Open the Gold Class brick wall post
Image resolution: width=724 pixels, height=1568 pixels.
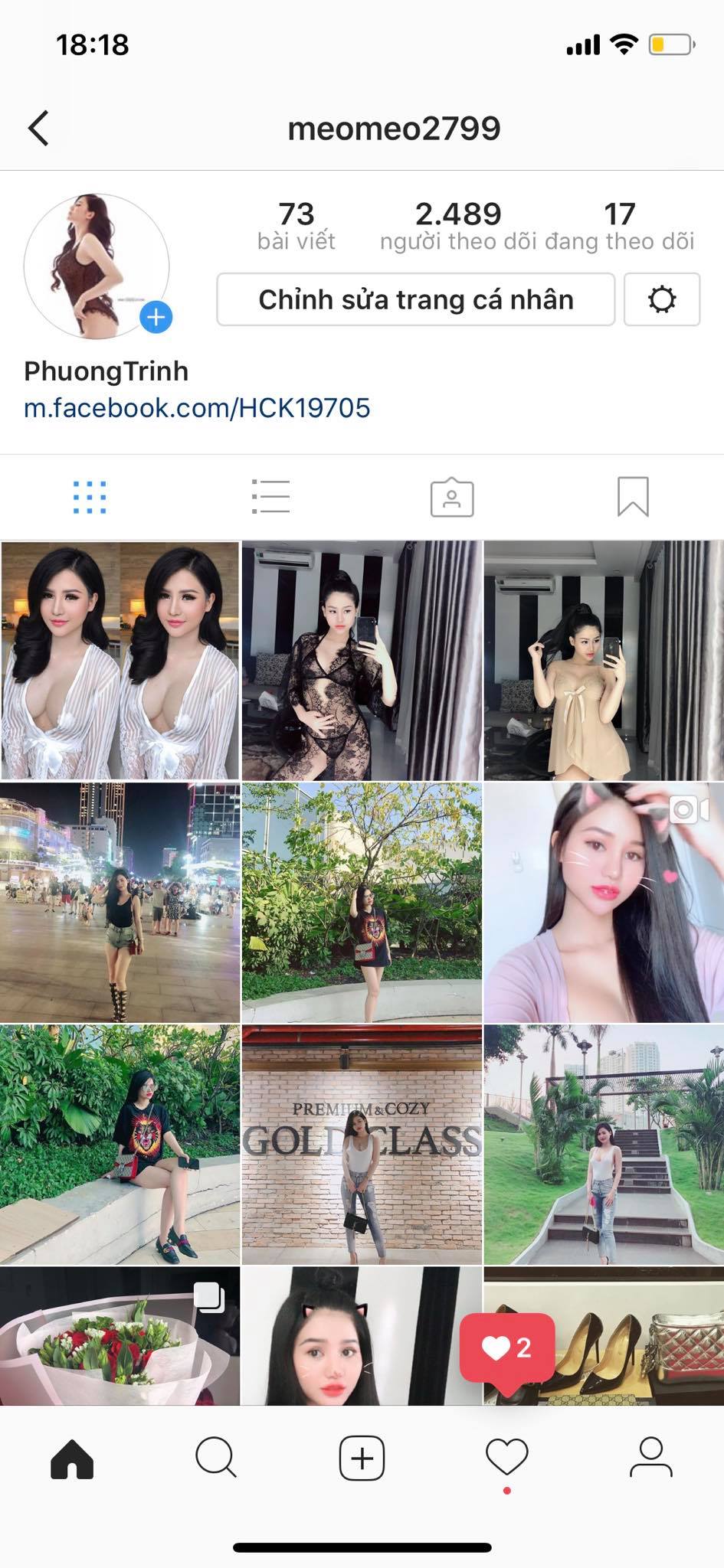pyautogui.click(x=362, y=1145)
